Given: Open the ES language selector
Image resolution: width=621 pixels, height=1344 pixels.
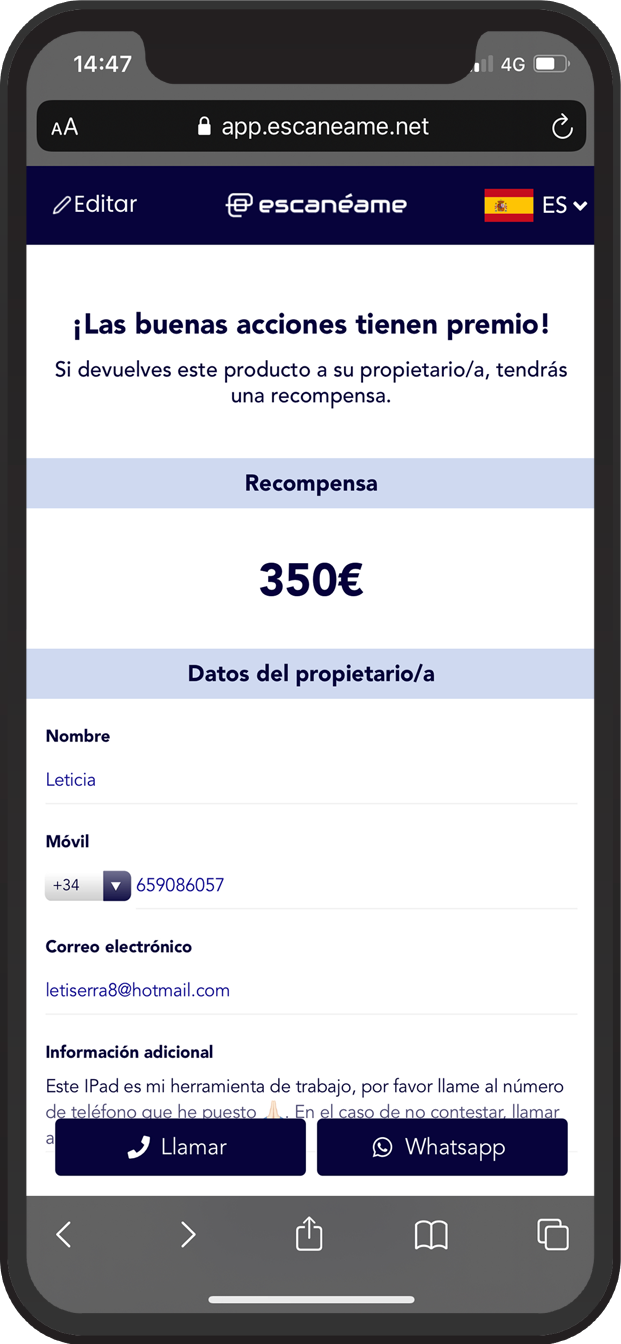Looking at the screenshot, I should click(x=536, y=205).
